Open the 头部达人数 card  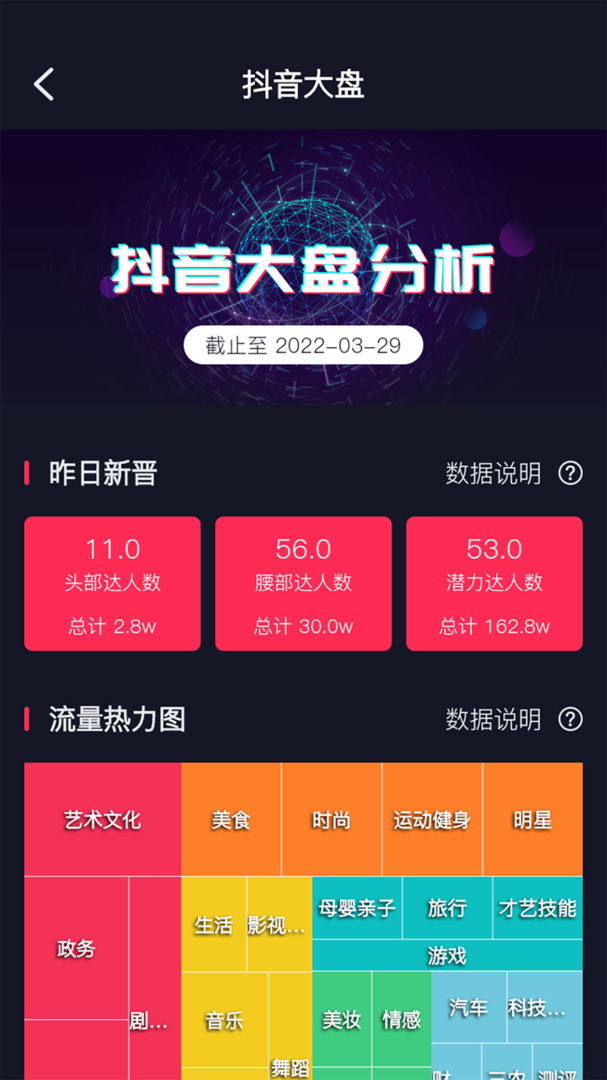pos(112,583)
